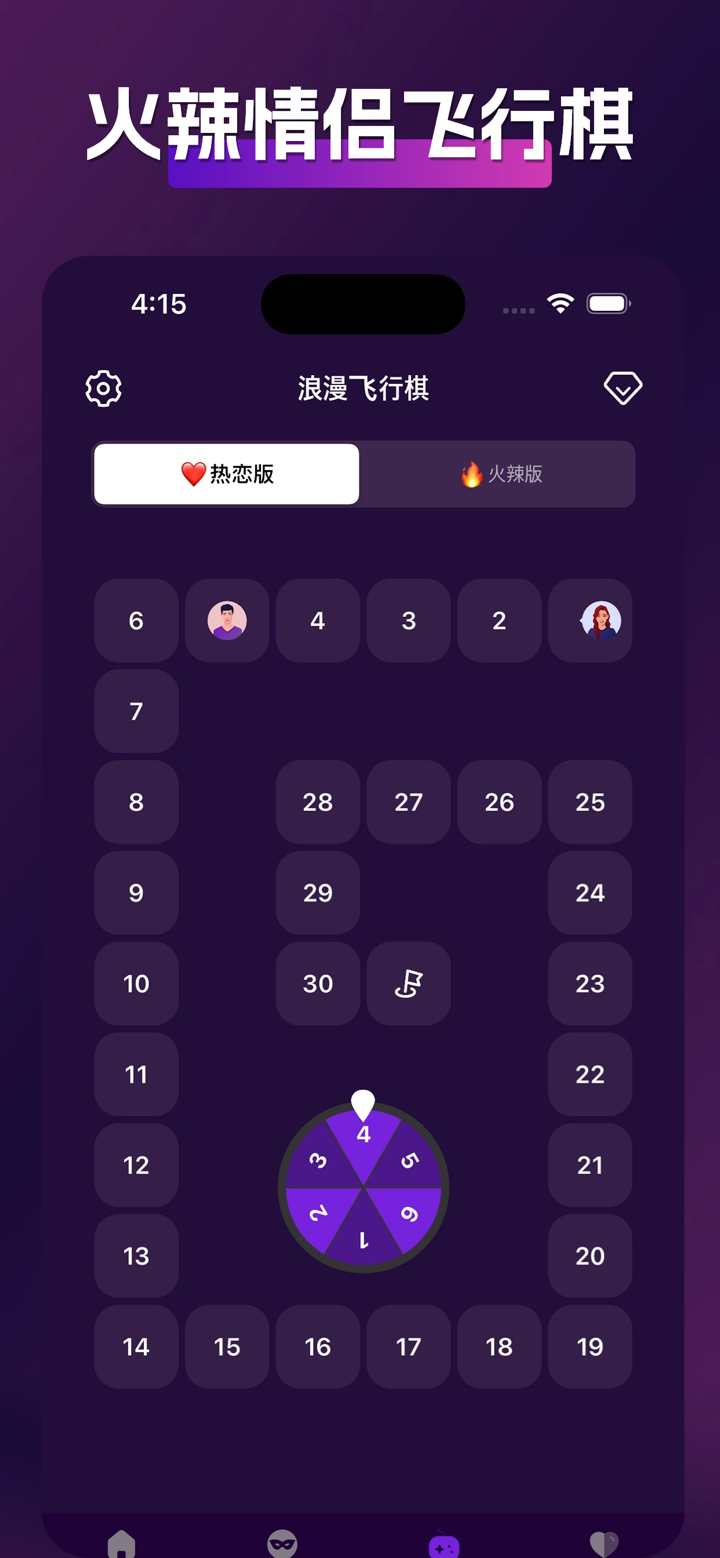Switch to the 火辣版 tab

coord(498,474)
